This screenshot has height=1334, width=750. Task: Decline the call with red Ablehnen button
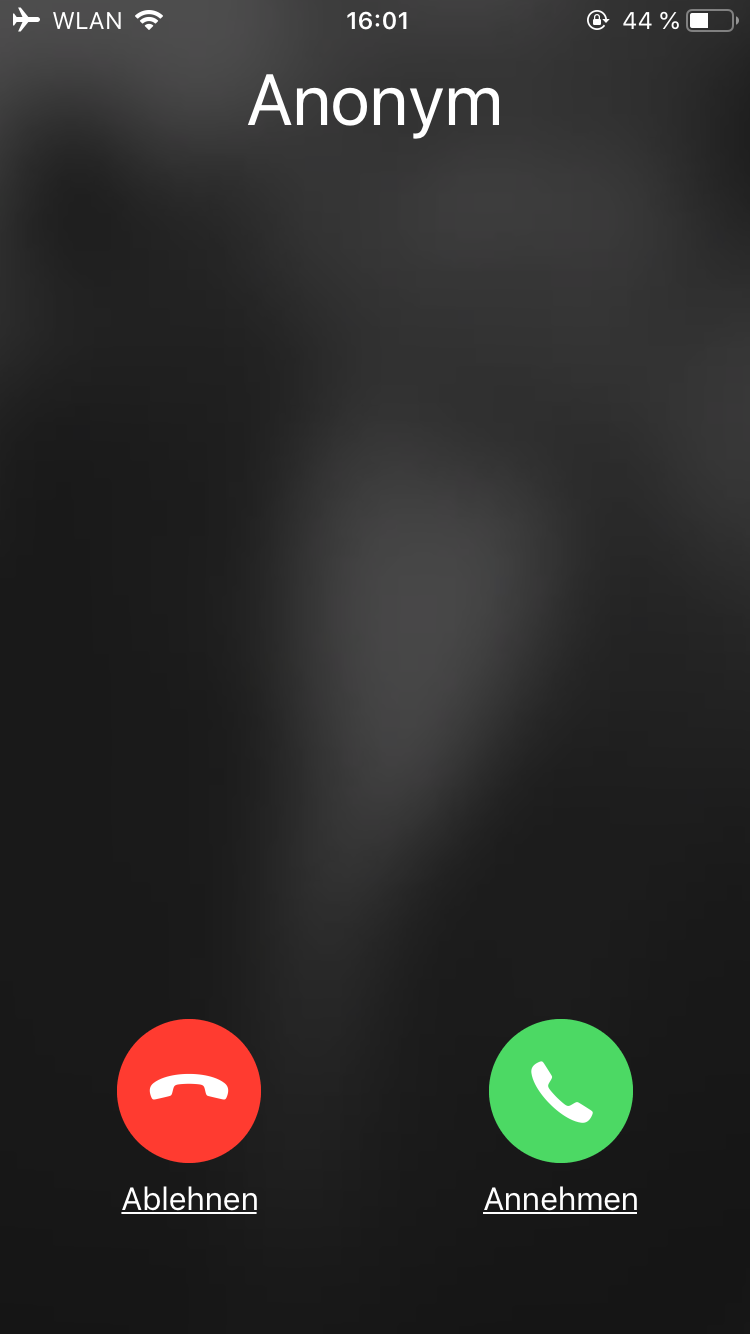coord(189,1090)
